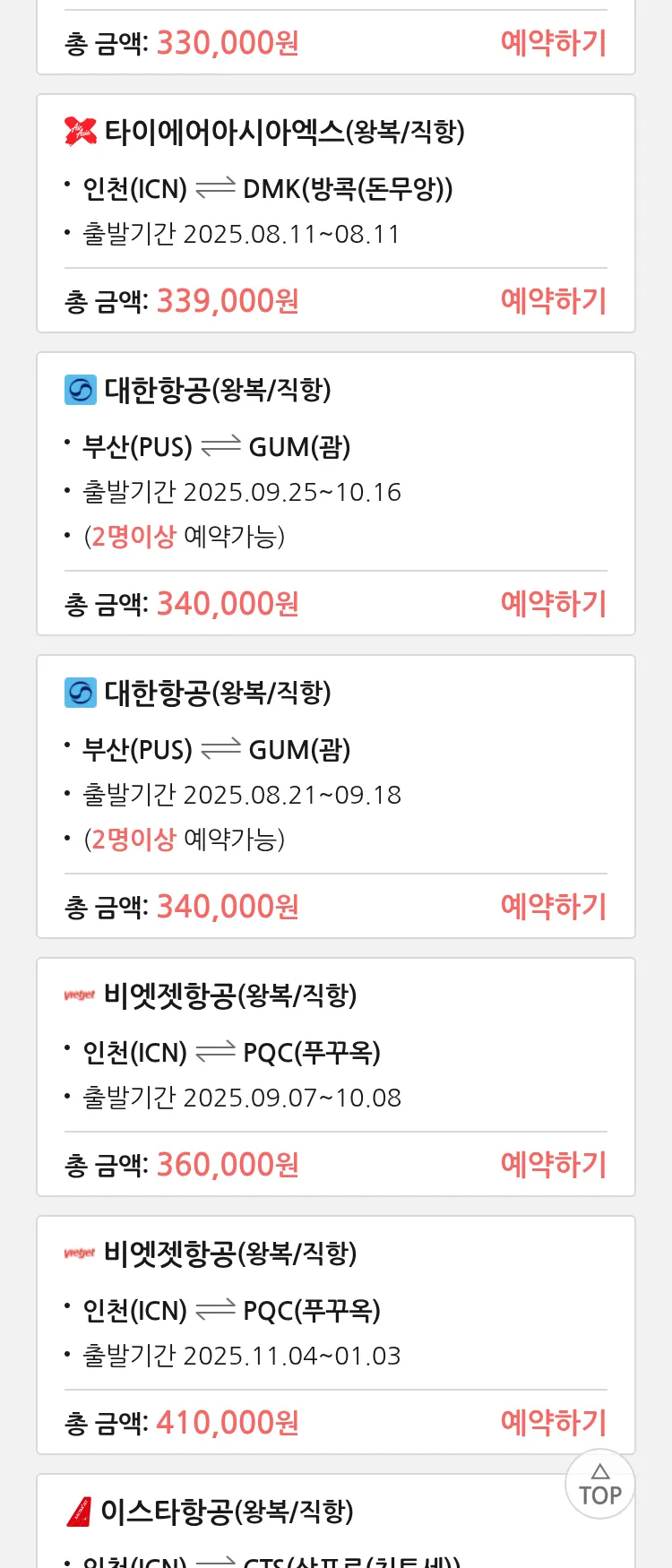
Task: Reserve the 비엣젯항공 410,000원 푸꾸옥 flight
Action: click(x=553, y=1423)
